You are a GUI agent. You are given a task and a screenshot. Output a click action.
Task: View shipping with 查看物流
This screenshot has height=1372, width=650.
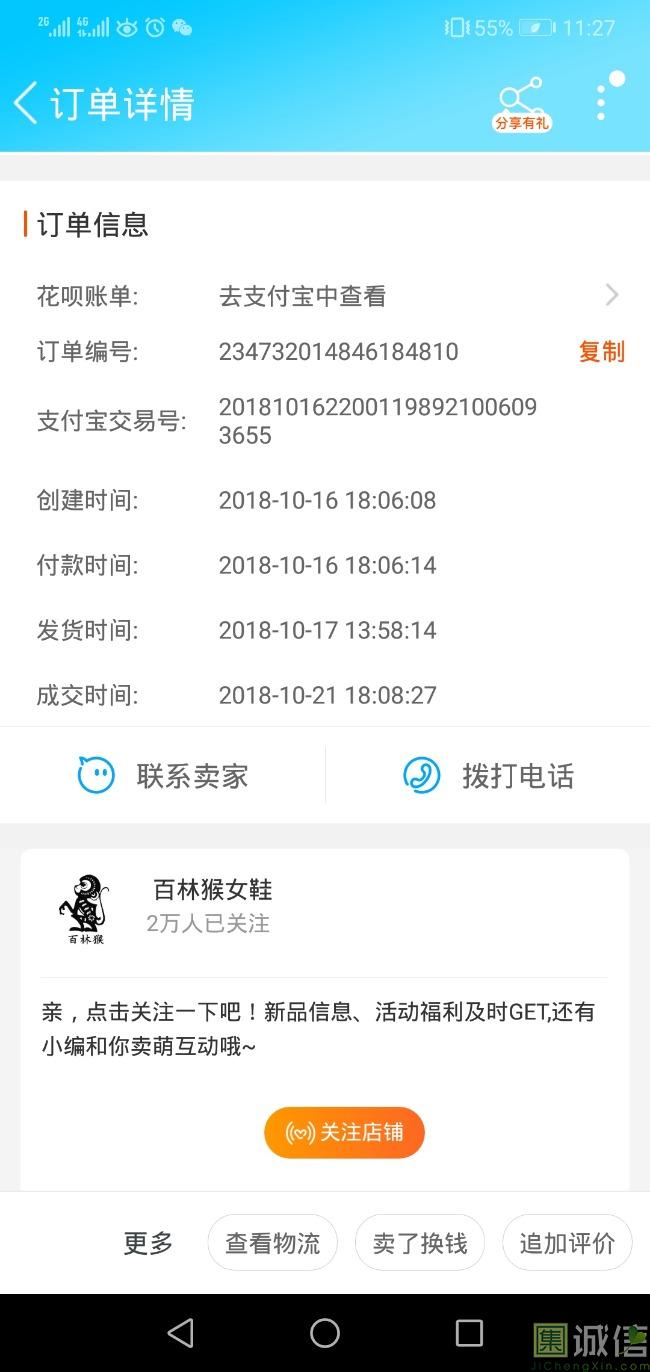(x=272, y=1243)
